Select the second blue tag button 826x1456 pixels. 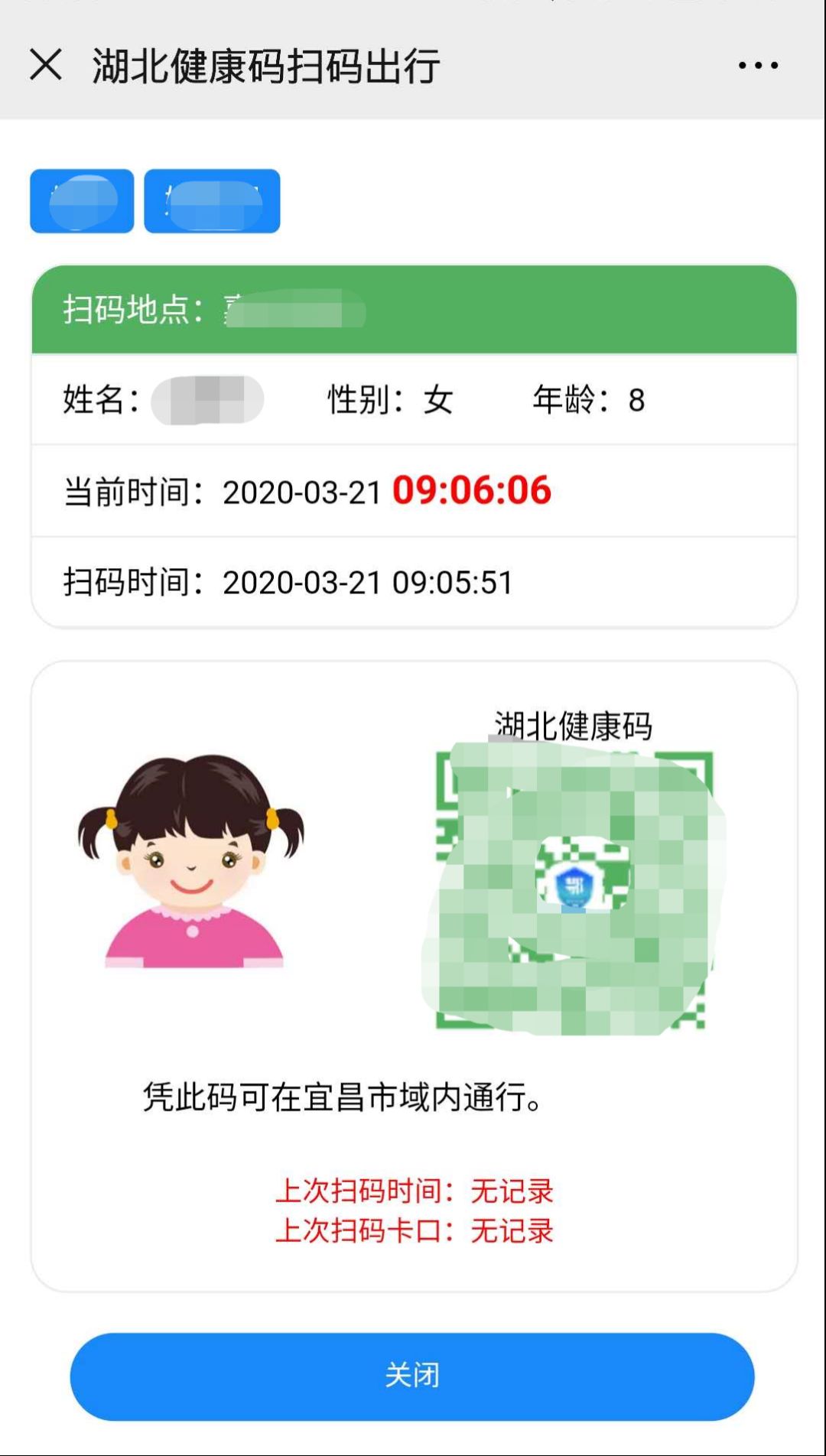click(x=212, y=201)
